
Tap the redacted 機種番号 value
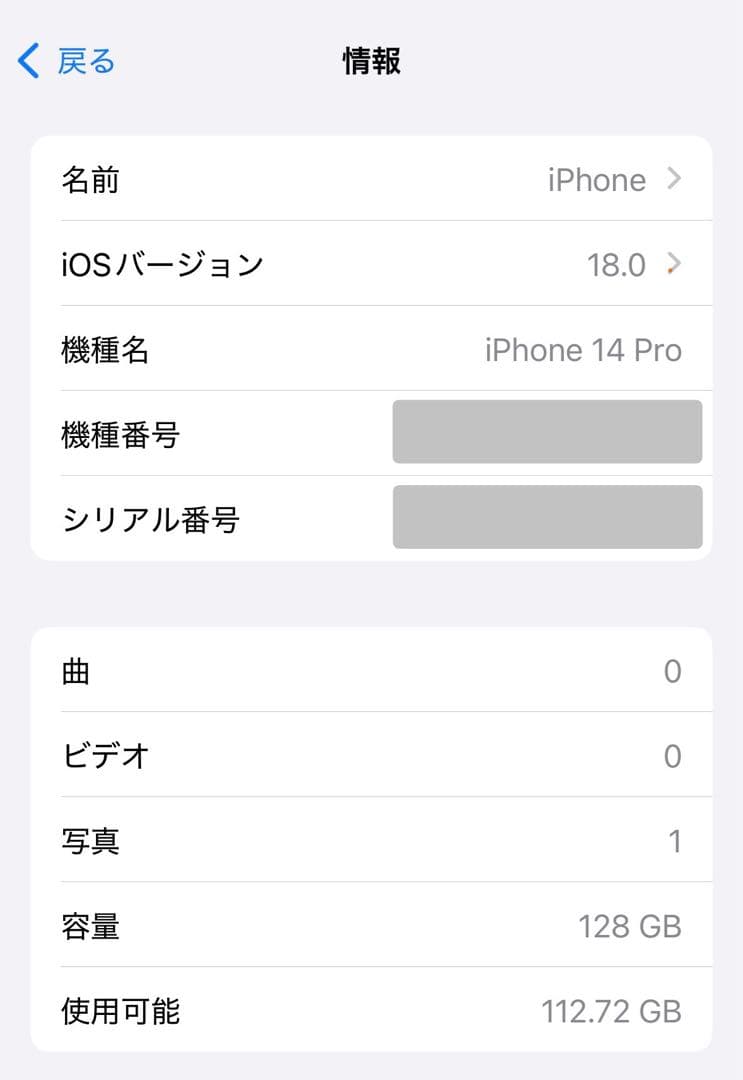pyautogui.click(x=548, y=432)
